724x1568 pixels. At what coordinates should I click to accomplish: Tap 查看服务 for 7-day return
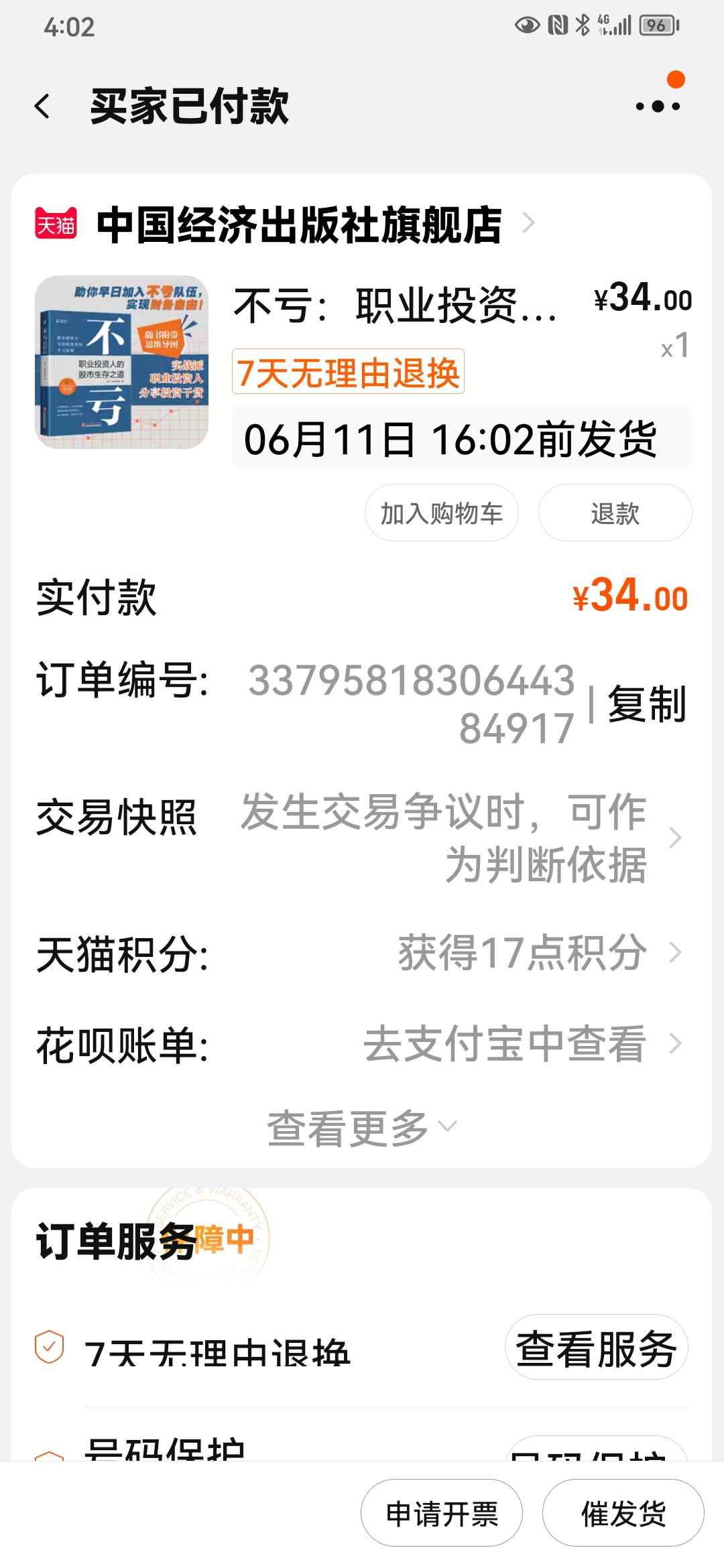(x=596, y=1348)
